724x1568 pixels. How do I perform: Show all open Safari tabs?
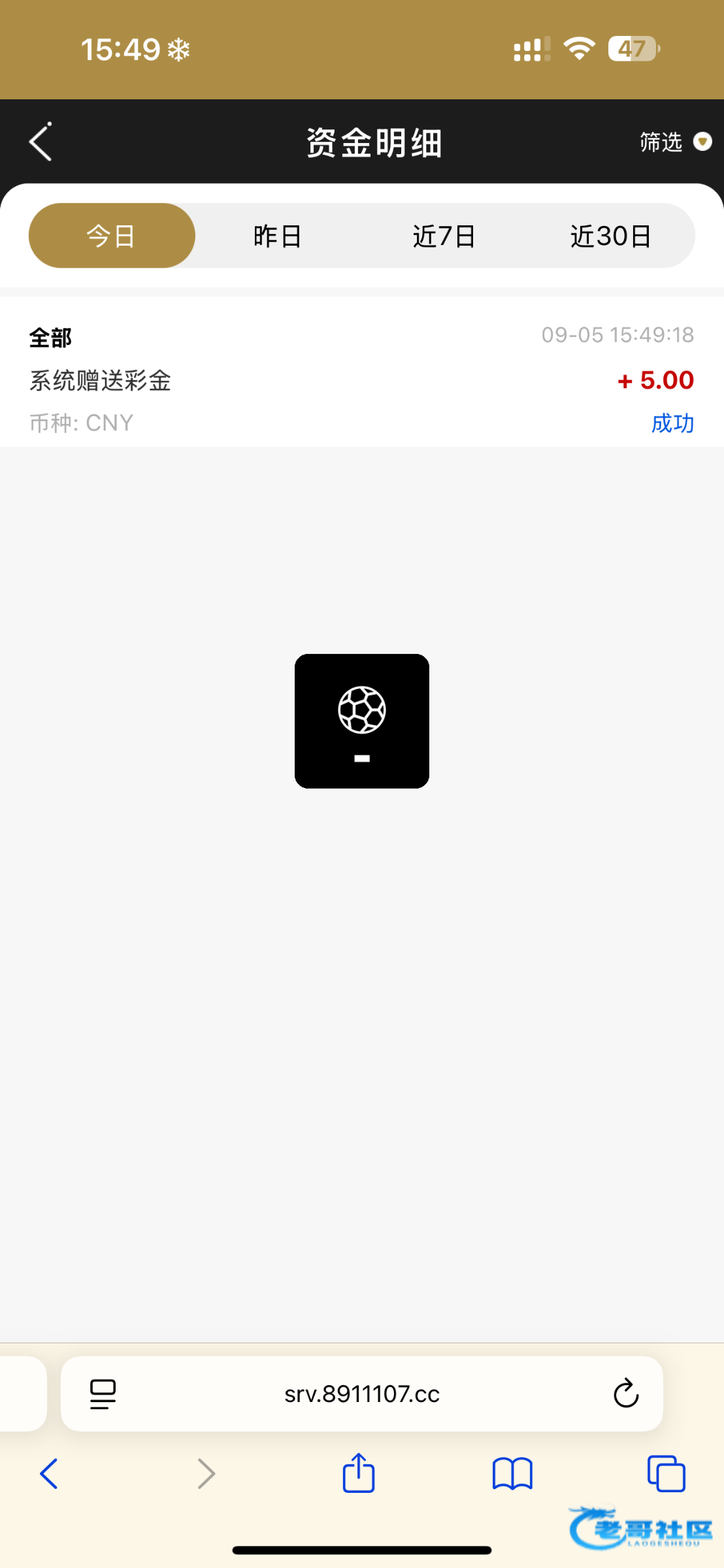click(666, 1474)
